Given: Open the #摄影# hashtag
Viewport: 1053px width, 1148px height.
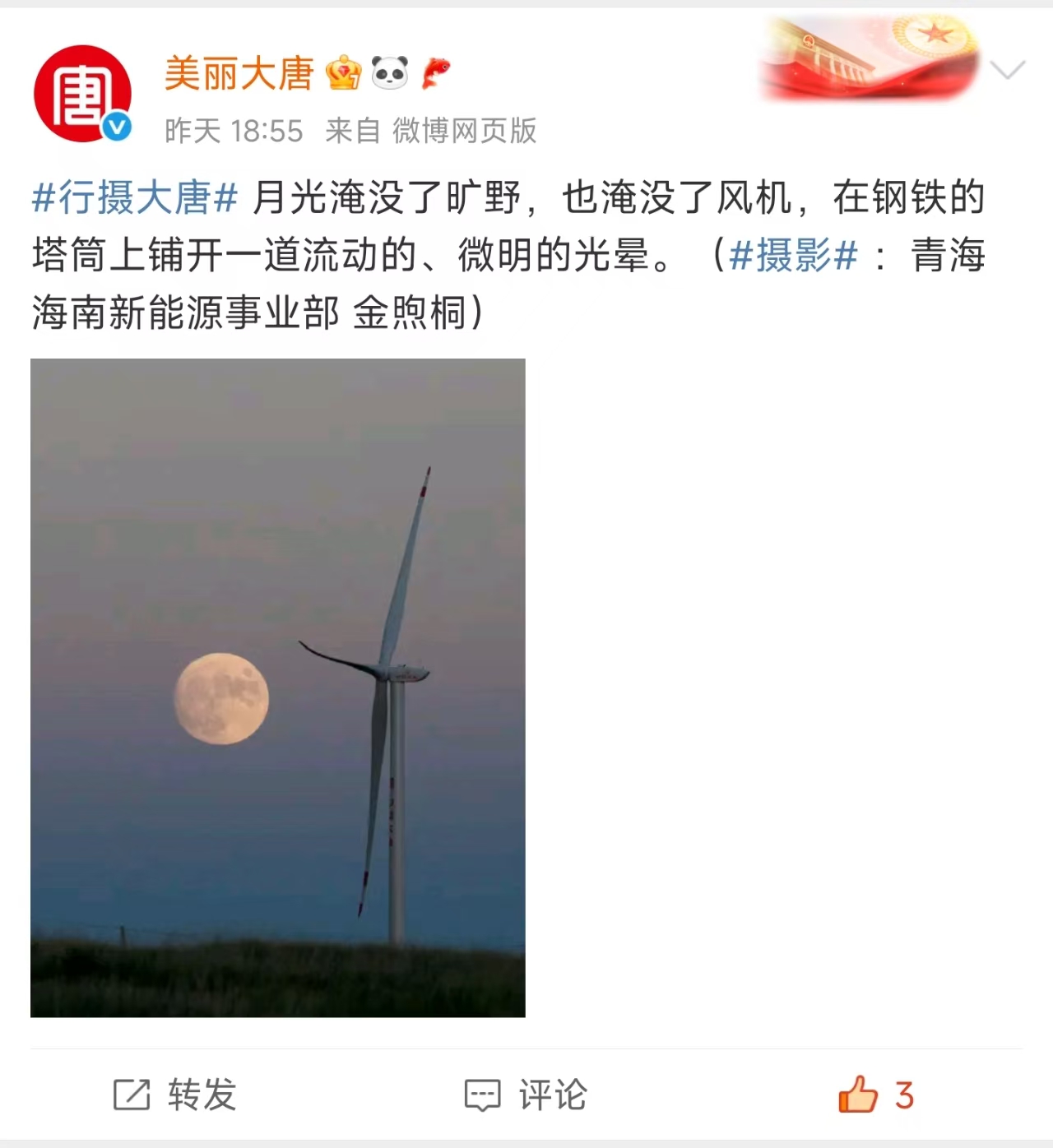Looking at the screenshot, I should [x=793, y=256].
